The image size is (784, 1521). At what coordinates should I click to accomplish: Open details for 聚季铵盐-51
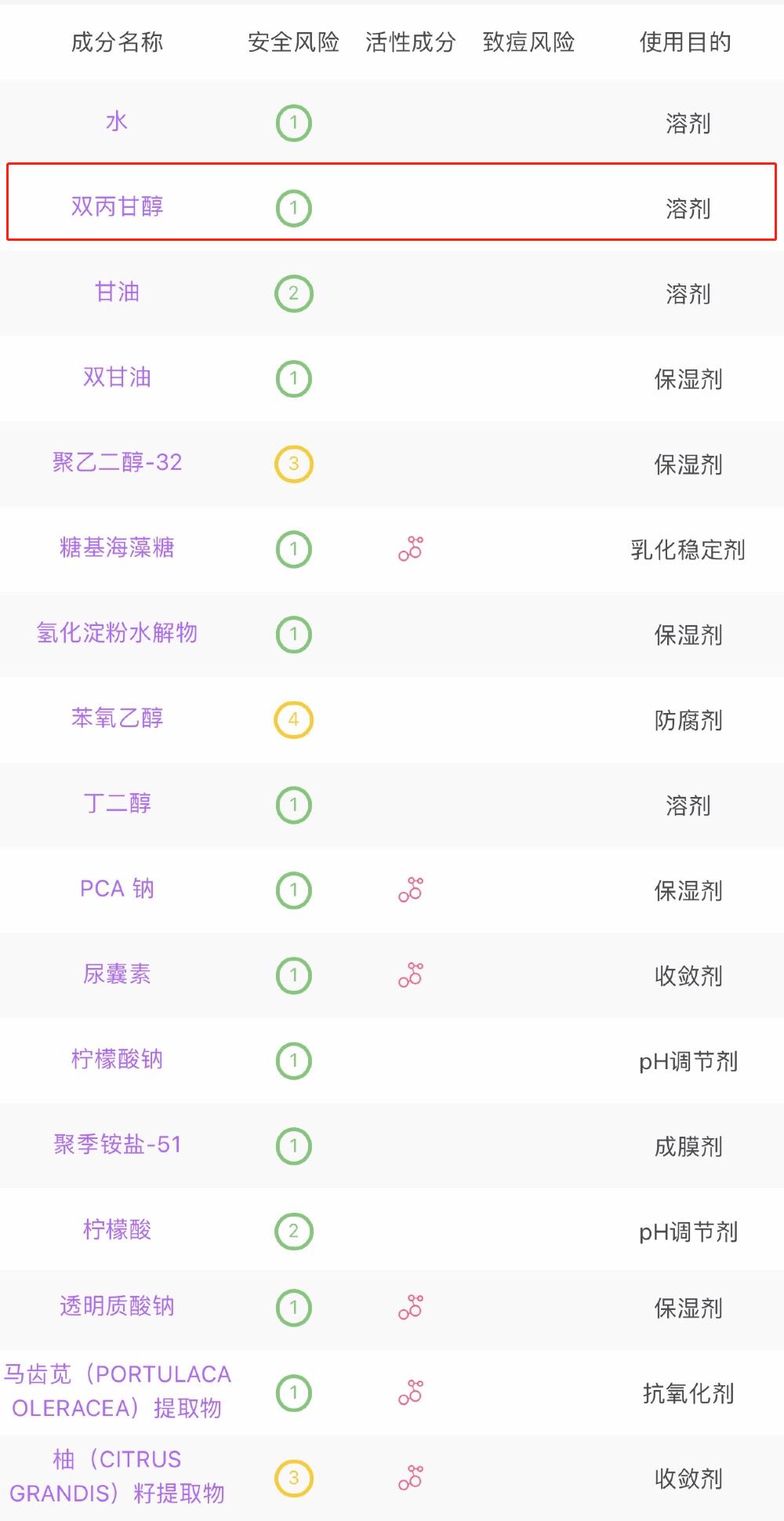116,1146
